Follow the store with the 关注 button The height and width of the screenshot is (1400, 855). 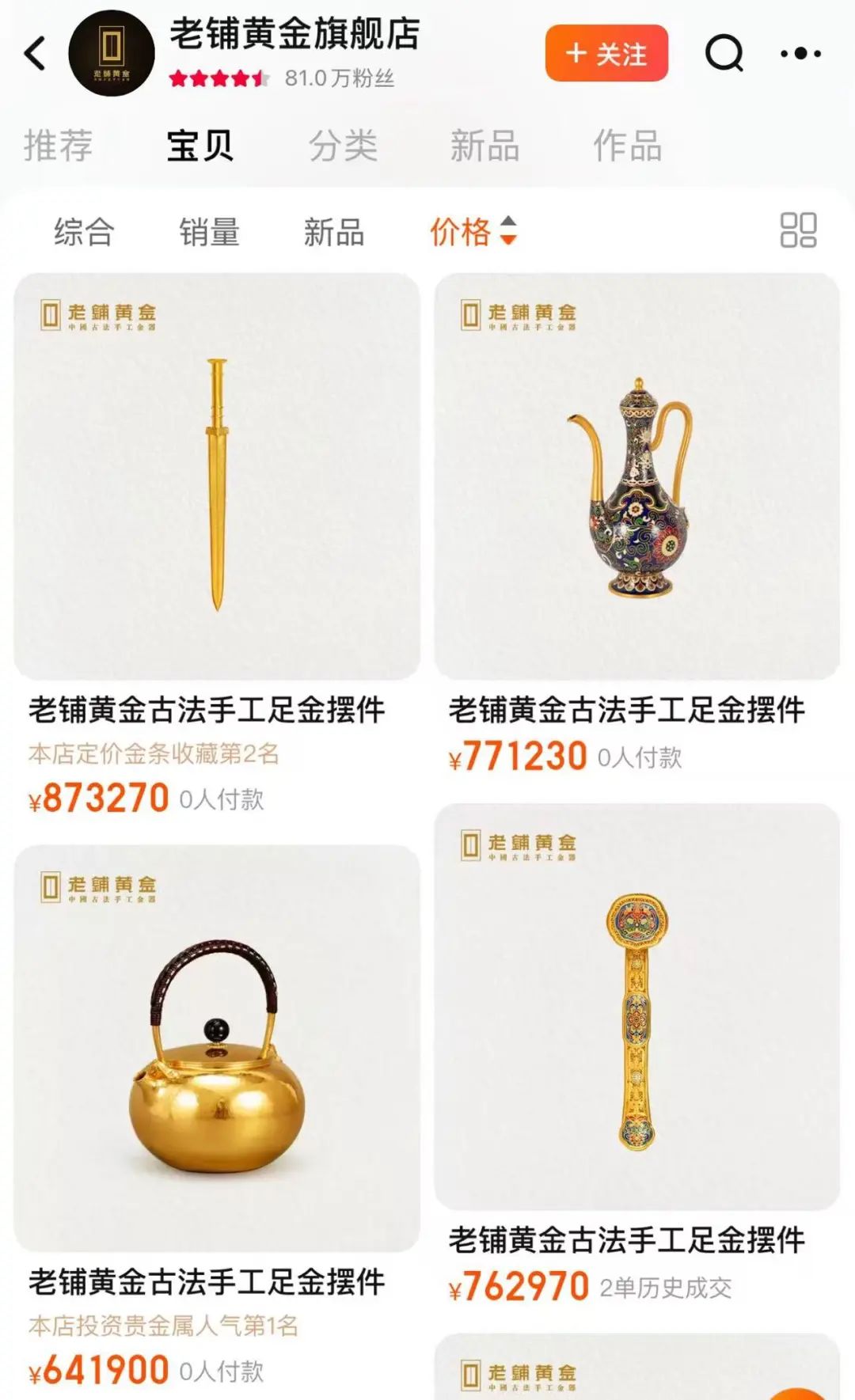[606, 54]
